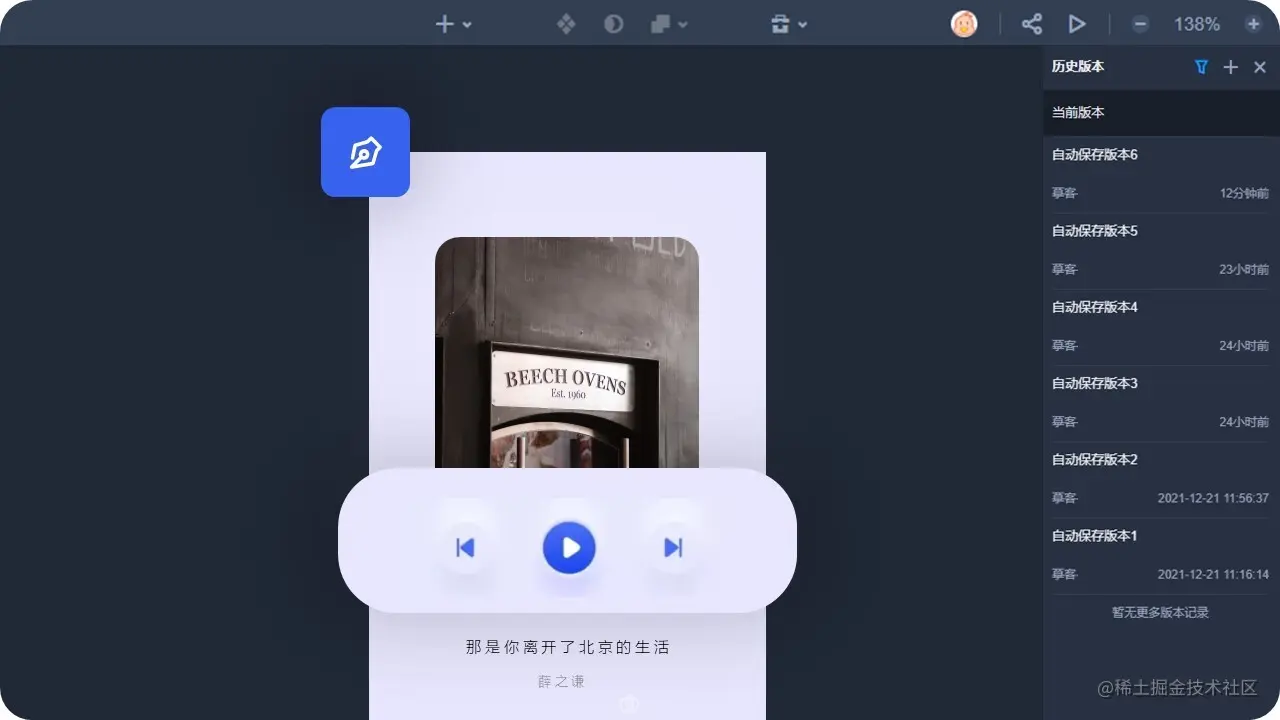
Task: Share the project via share icon
Action: [x=1032, y=24]
